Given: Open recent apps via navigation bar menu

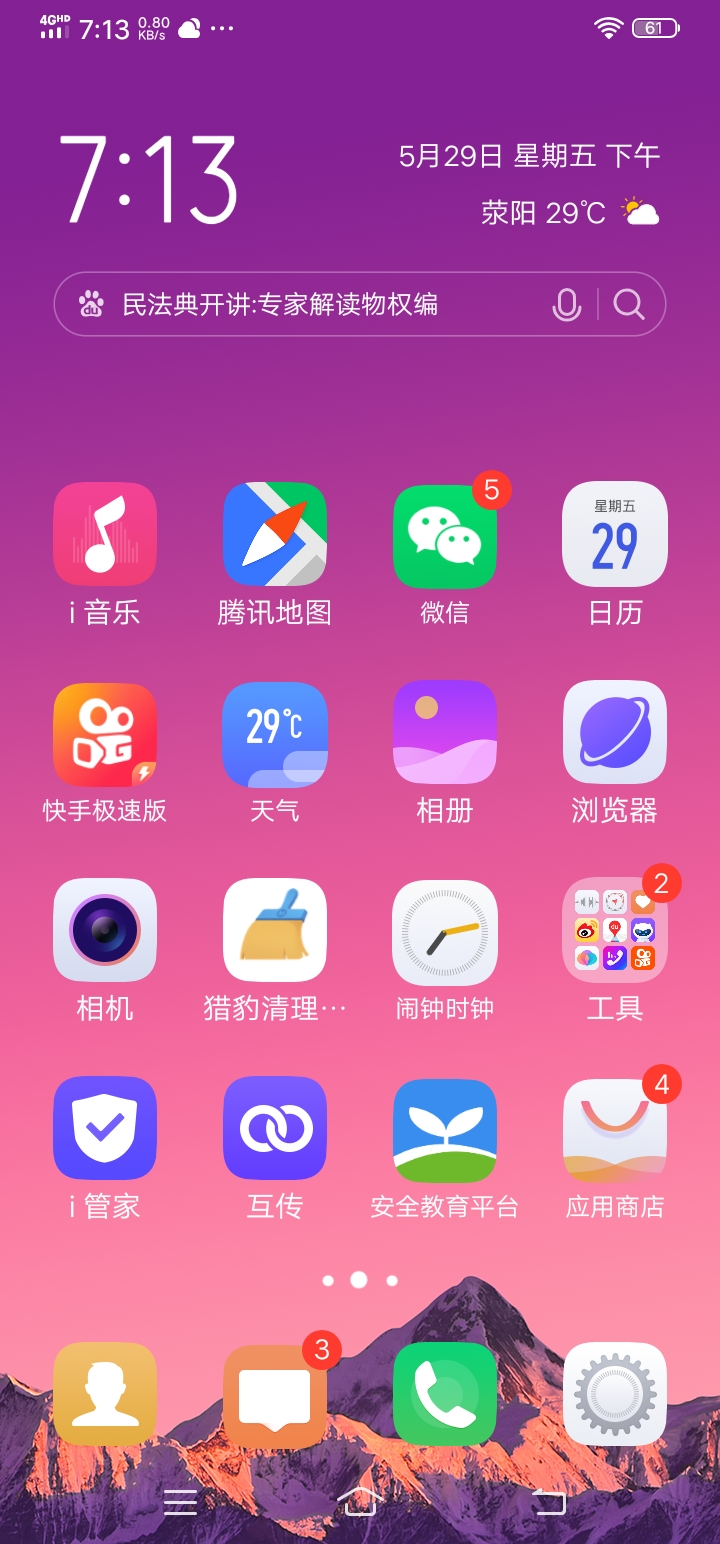Looking at the screenshot, I should pyautogui.click(x=180, y=1501).
